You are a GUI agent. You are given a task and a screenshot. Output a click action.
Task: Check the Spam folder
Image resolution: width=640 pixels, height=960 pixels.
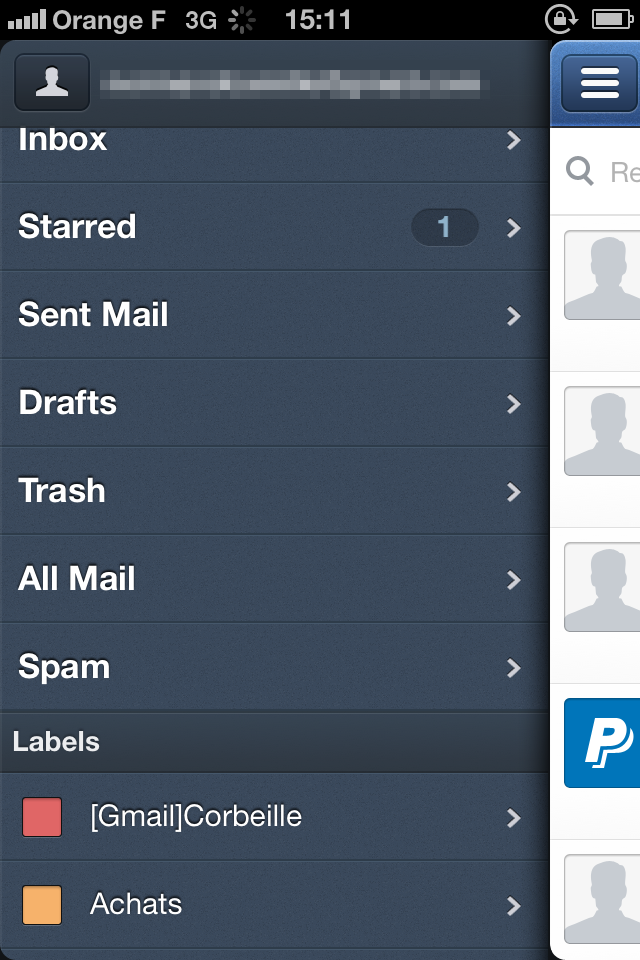(x=274, y=667)
